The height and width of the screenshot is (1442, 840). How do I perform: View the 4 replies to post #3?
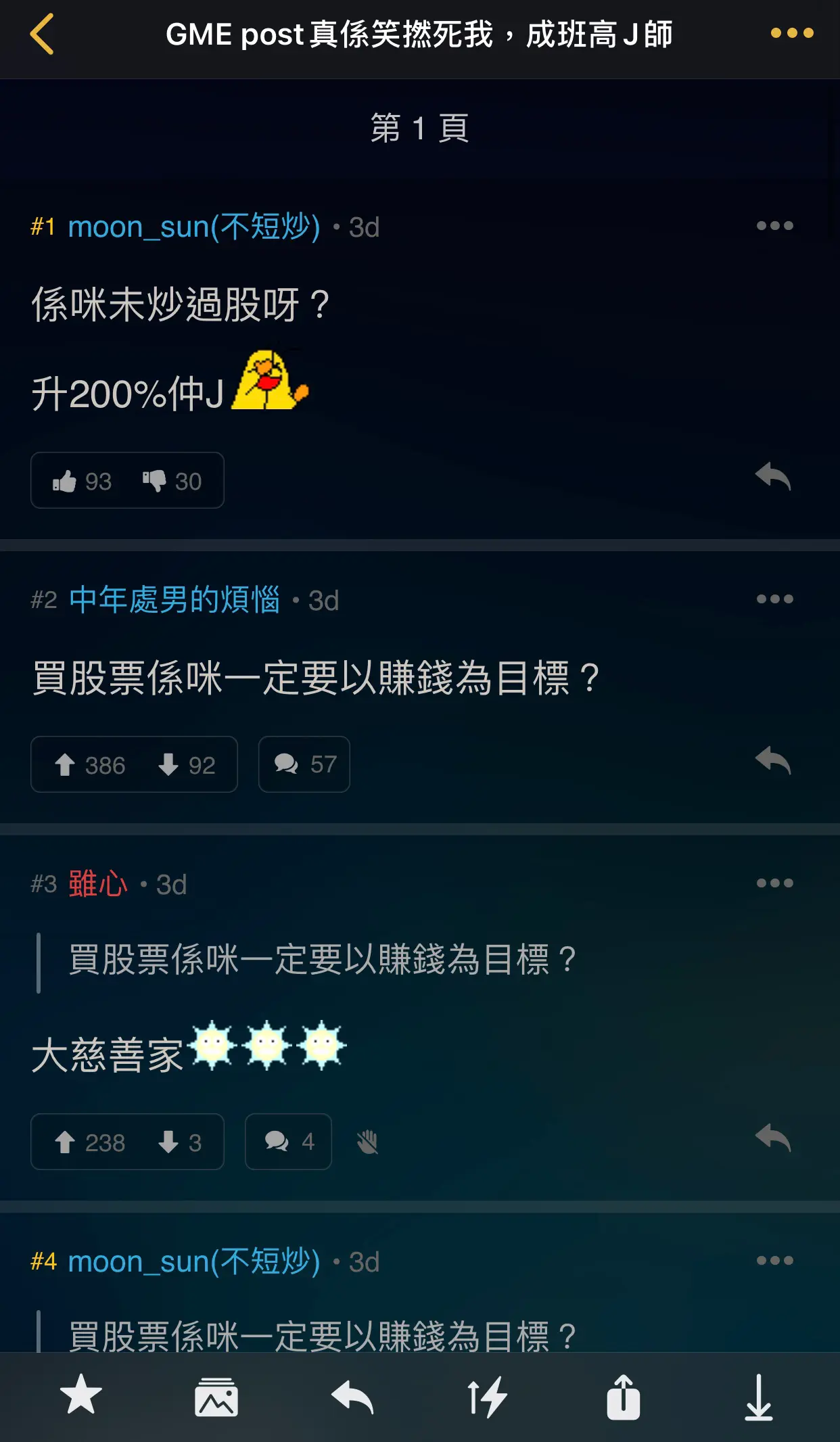pyautogui.click(x=288, y=1142)
